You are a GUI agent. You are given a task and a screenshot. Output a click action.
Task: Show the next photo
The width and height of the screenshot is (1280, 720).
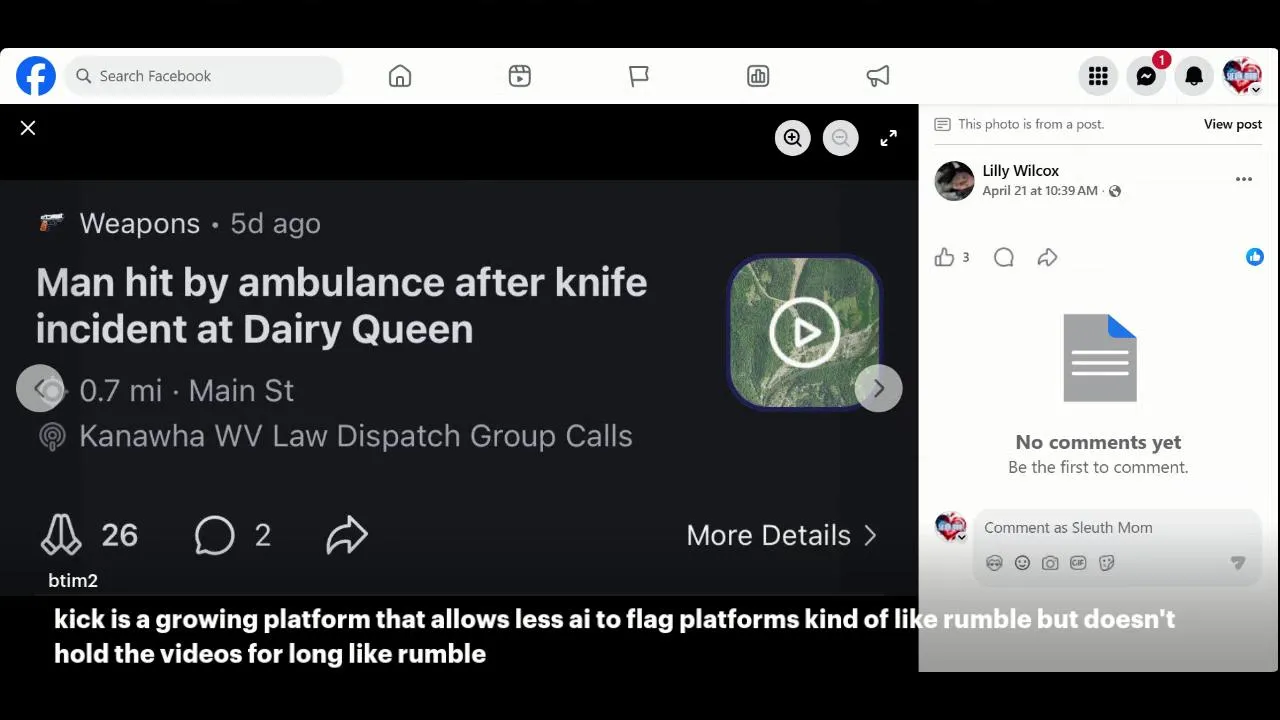pyautogui.click(x=878, y=389)
